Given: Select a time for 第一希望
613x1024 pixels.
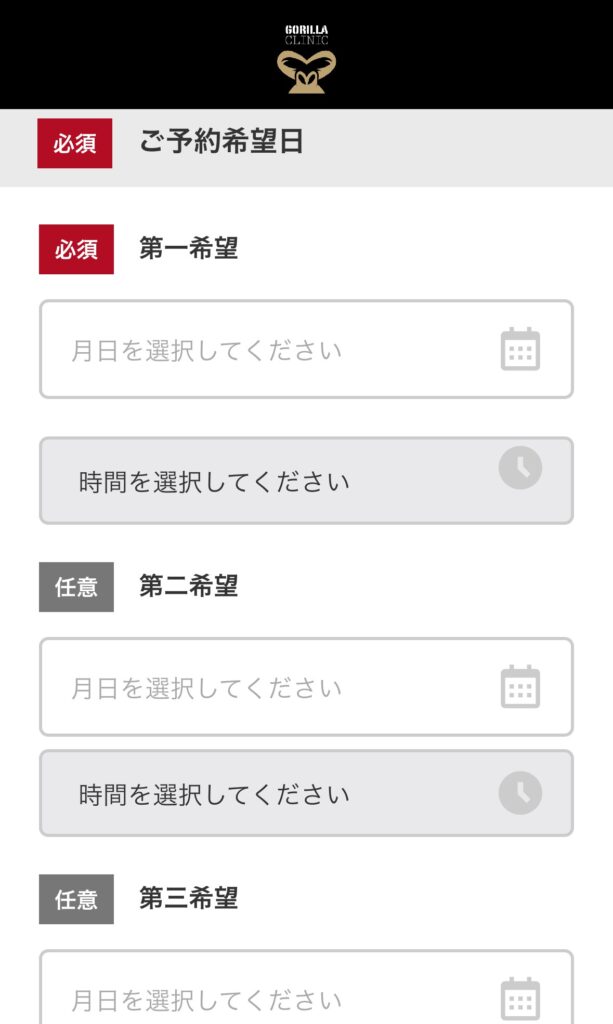Looking at the screenshot, I should pyautogui.click(x=306, y=481).
